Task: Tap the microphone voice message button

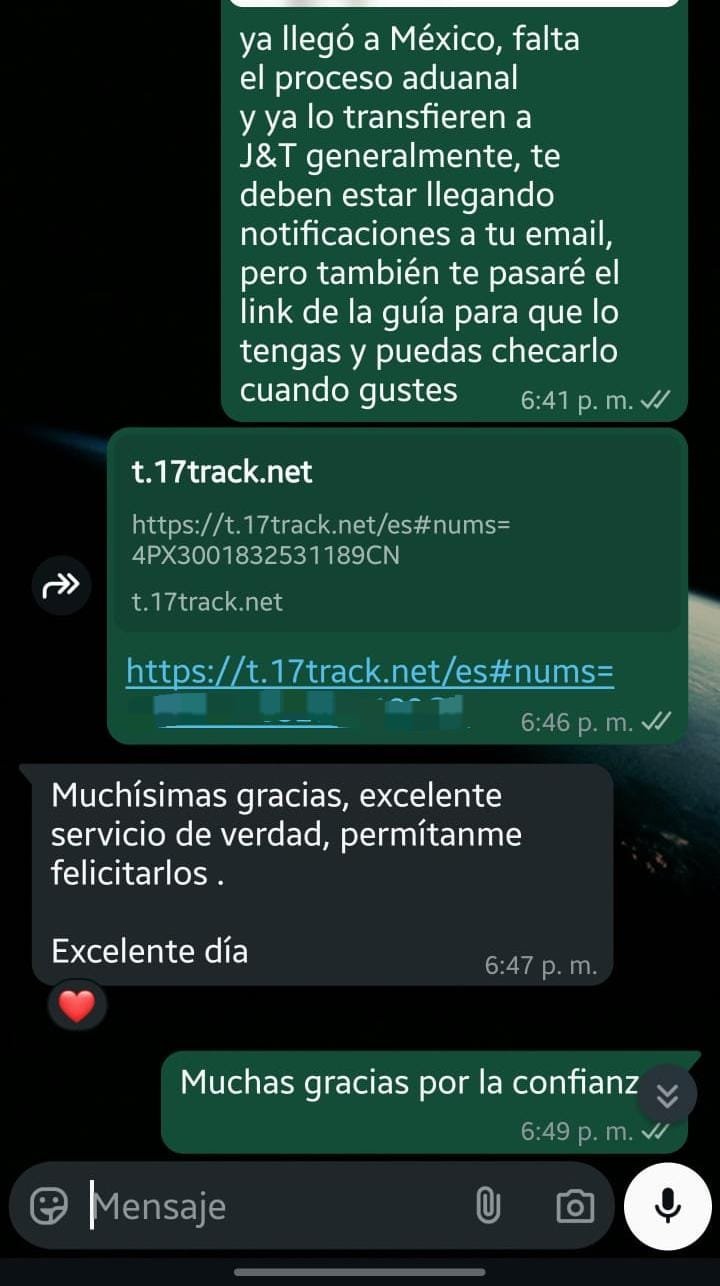Action: coord(667,1206)
